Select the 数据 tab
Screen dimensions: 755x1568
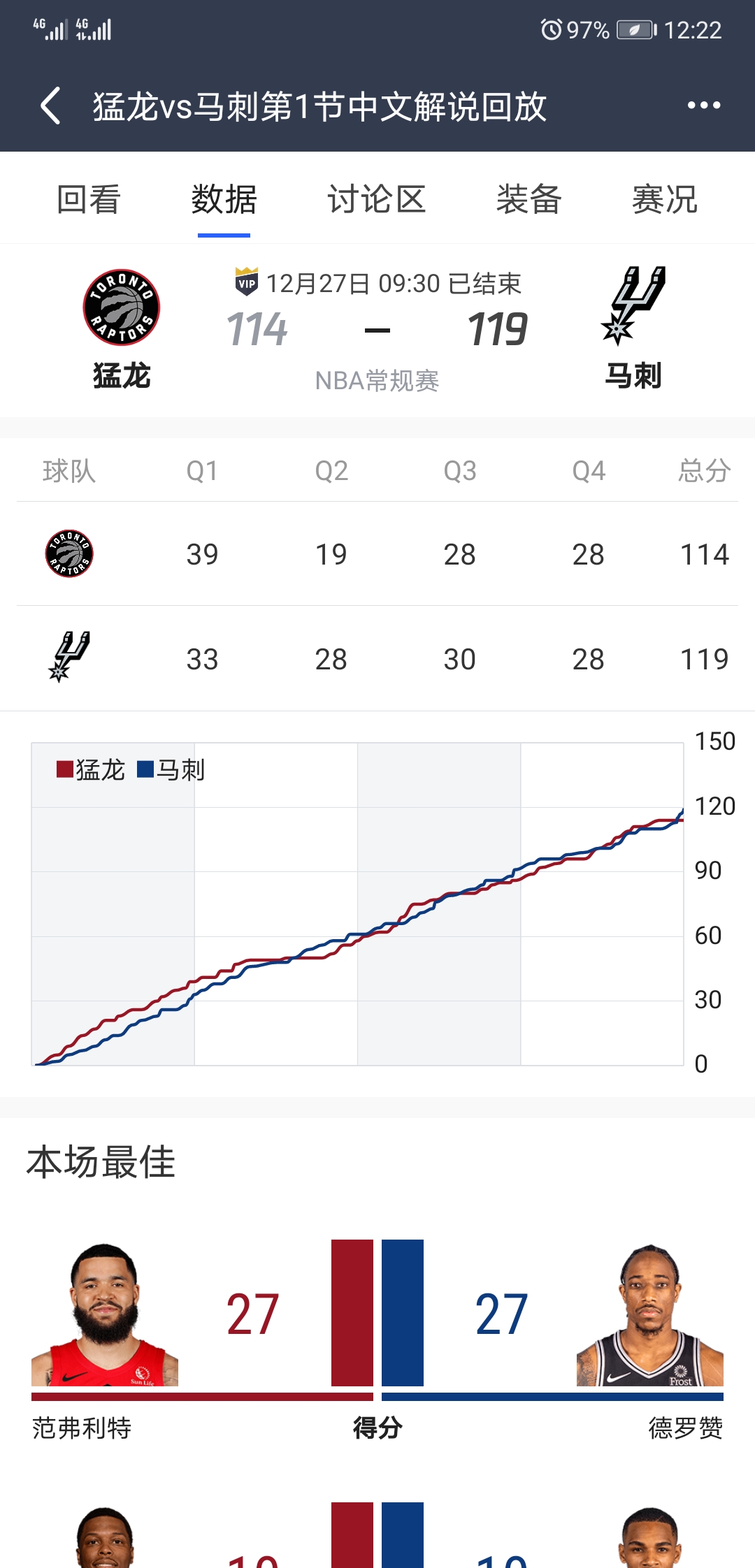224,200
